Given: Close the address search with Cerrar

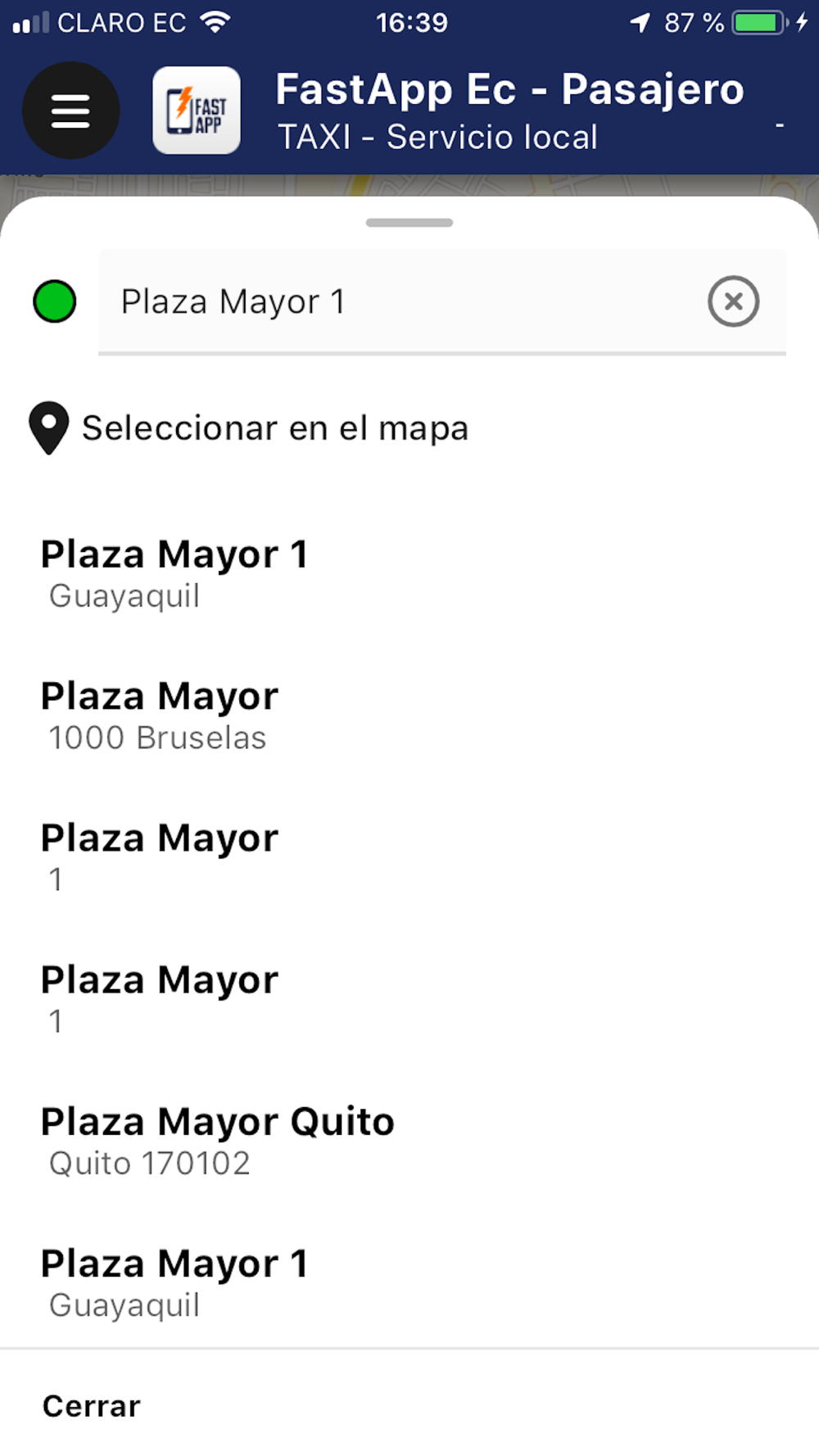Looking at the screenshot, I should coord(92,1406).
